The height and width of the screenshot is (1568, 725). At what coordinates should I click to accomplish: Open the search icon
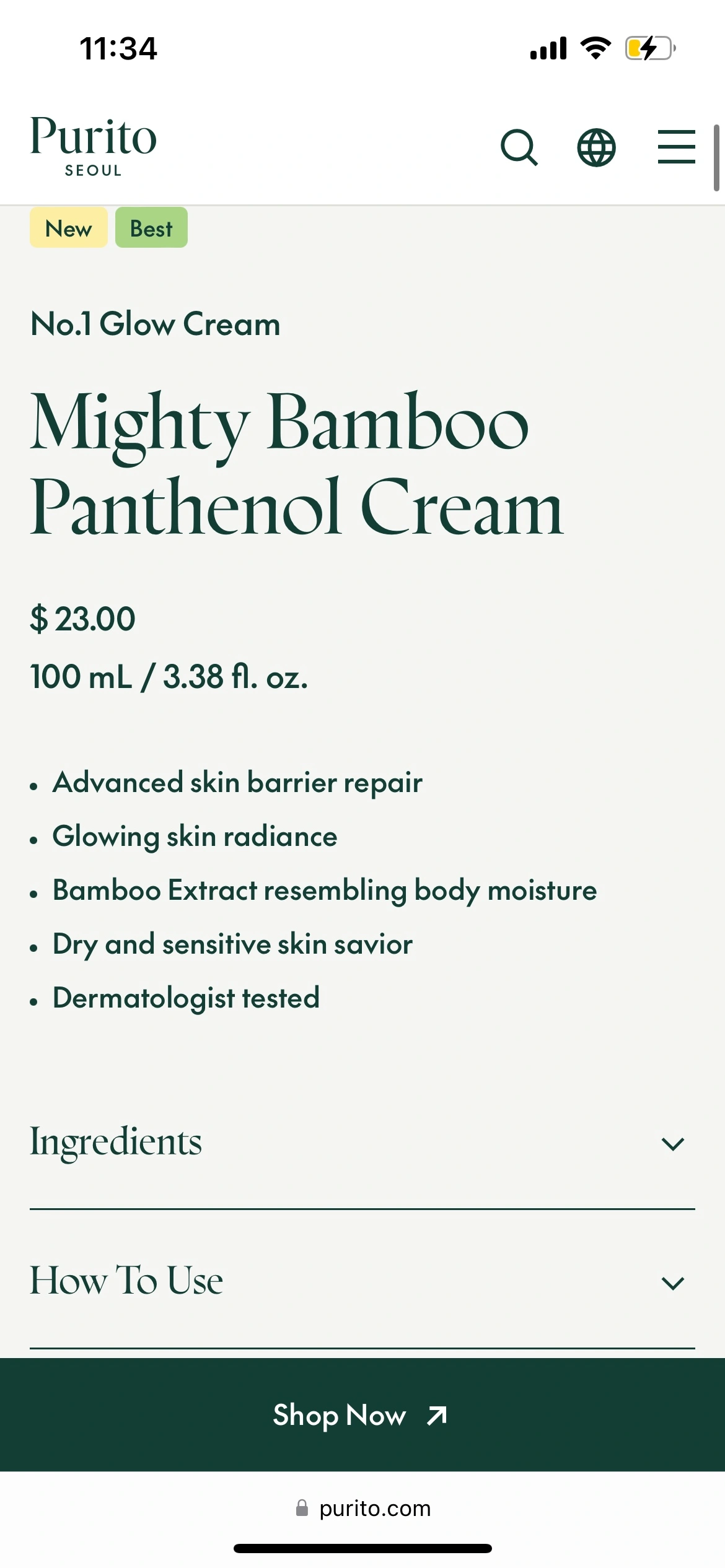tap(519, 147)
